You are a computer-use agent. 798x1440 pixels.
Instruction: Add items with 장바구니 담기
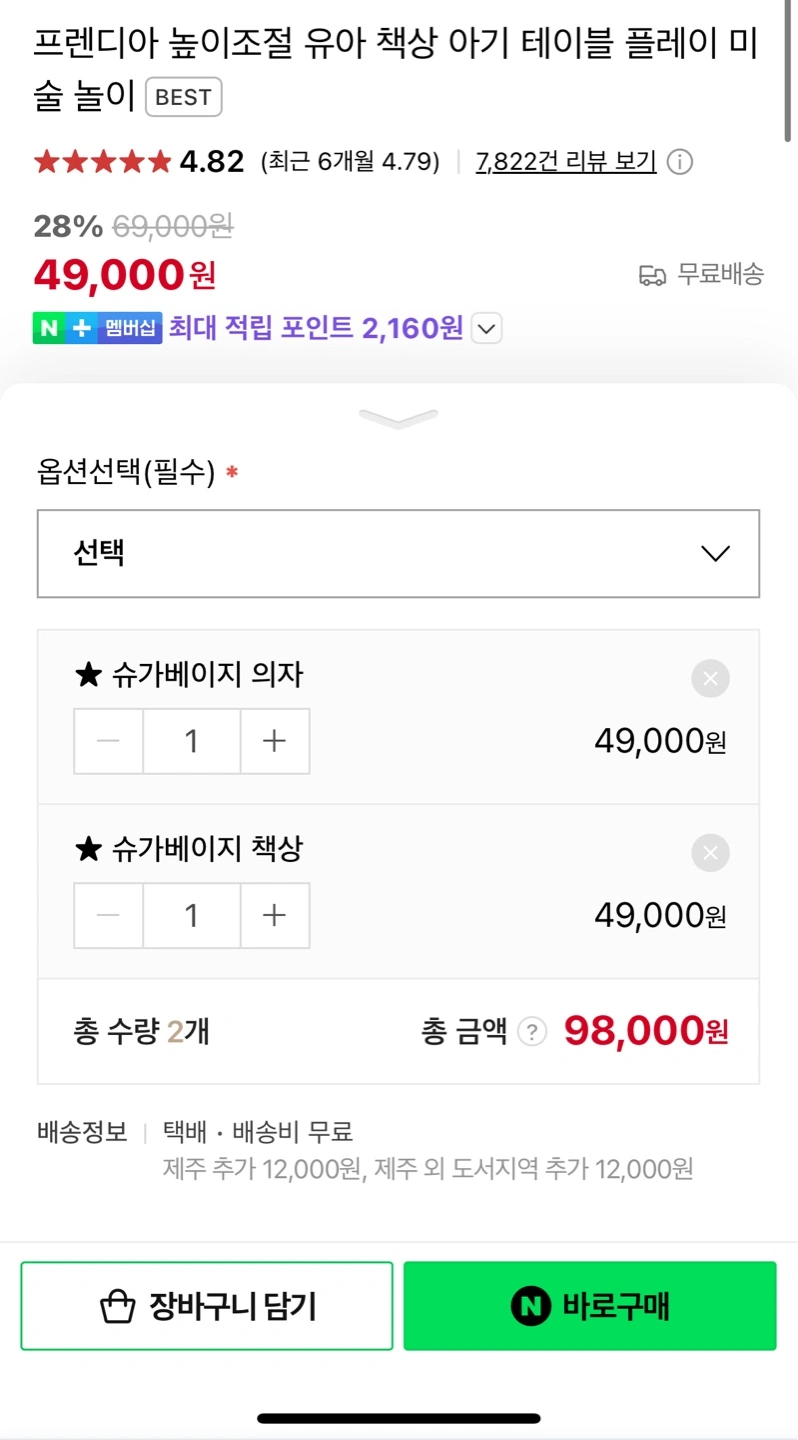pyautogui.click(x=207, y=1306)
